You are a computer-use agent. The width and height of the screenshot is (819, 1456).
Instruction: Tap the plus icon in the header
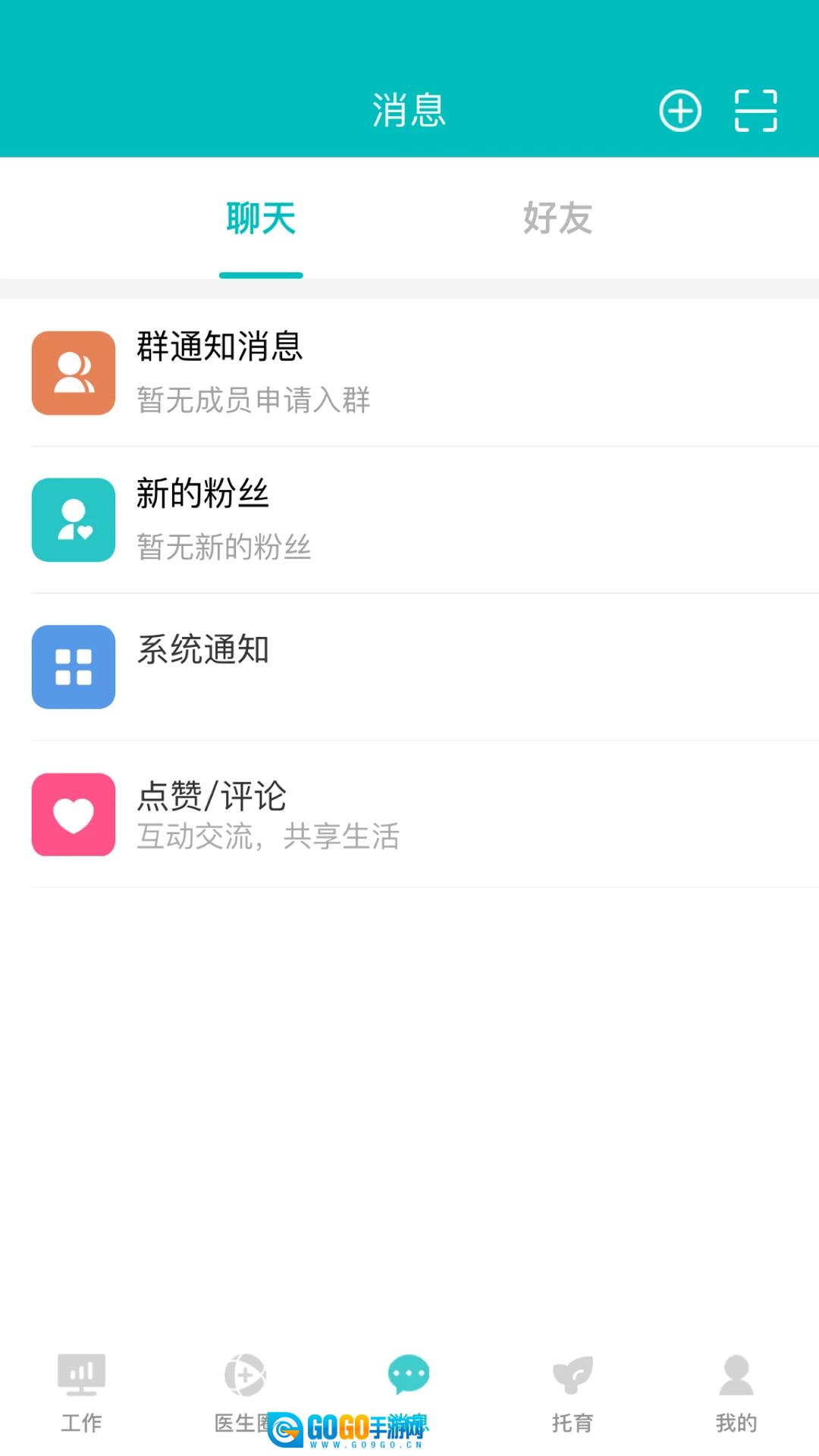(x=679, y=111)
